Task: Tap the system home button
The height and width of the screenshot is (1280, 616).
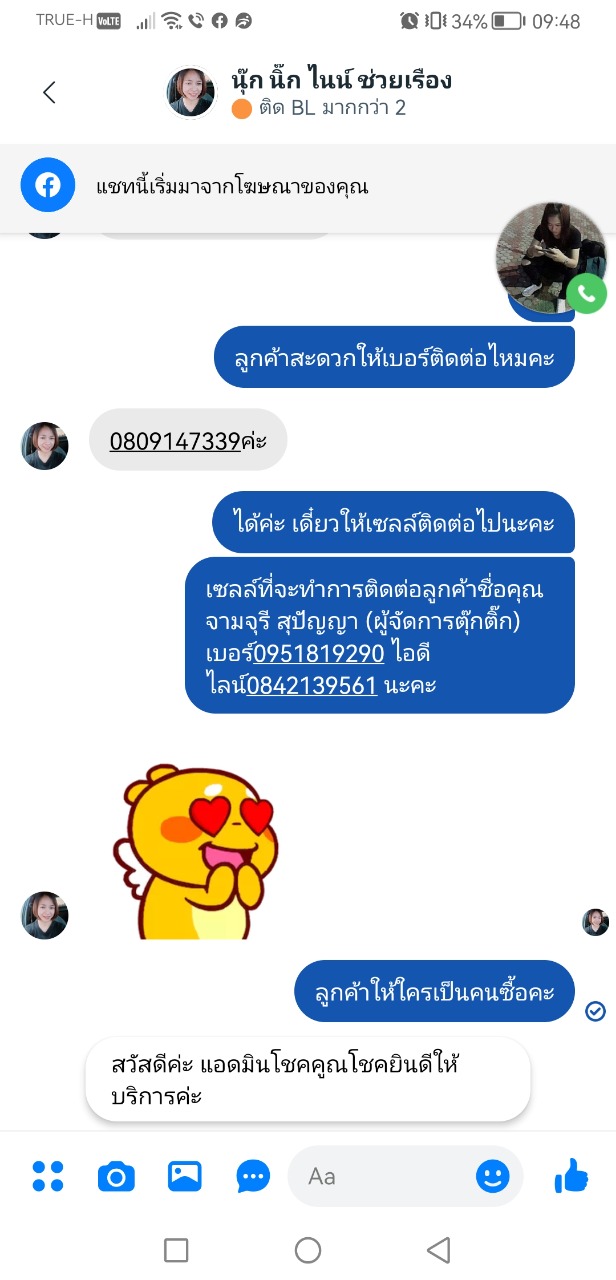Action: (308, 1250)
